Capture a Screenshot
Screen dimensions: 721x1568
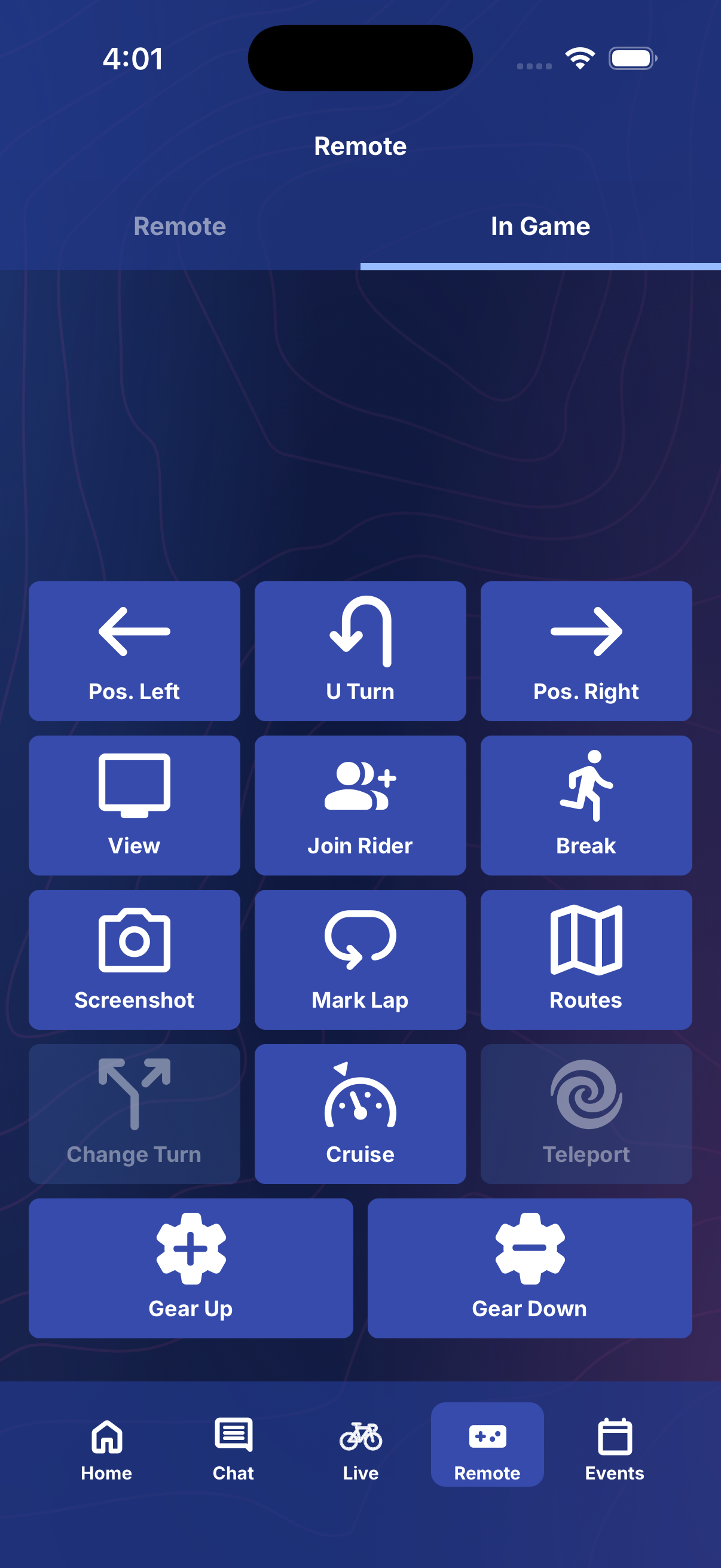pos(135,960)
